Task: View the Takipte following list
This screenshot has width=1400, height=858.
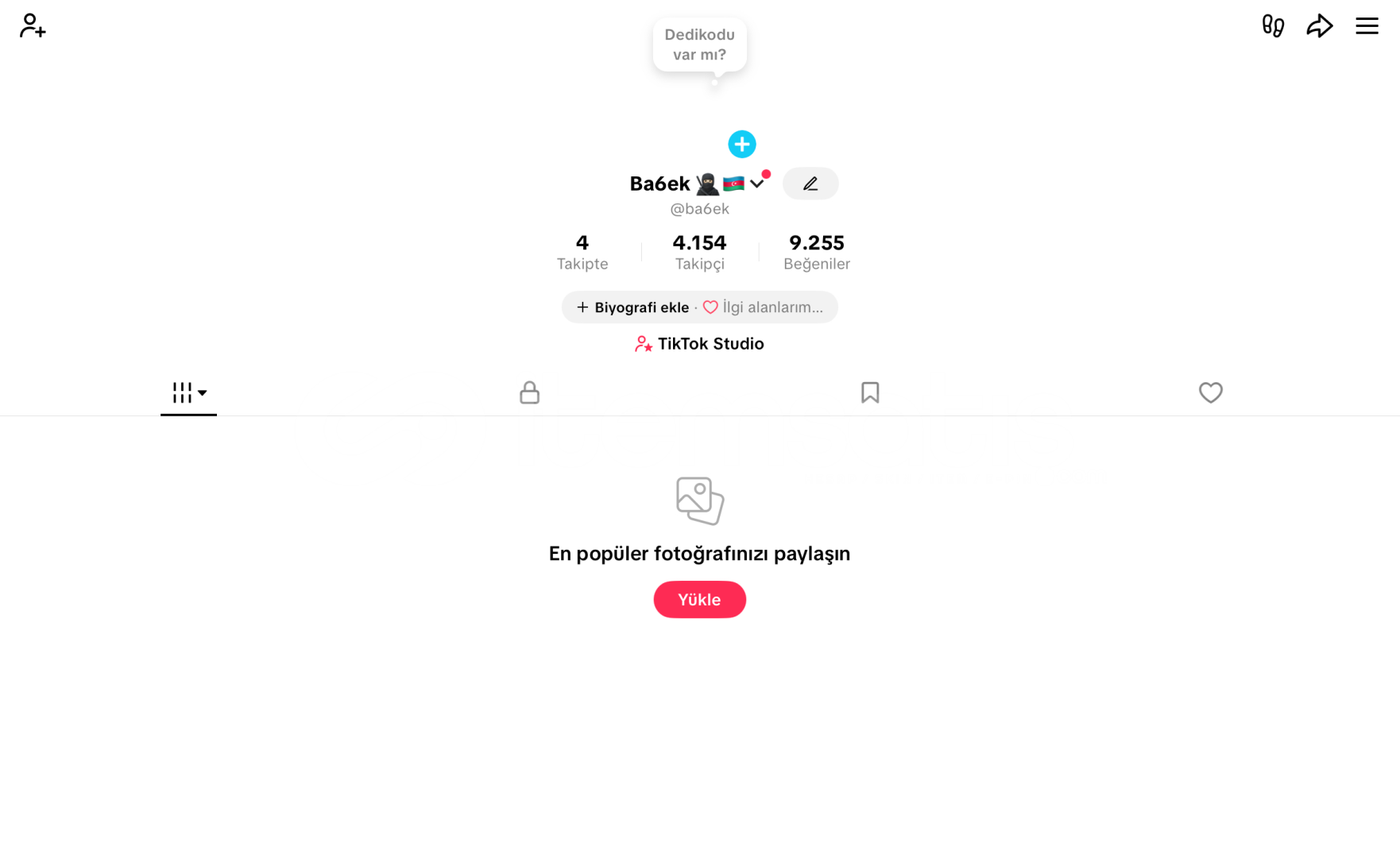Action: point(582,252)
